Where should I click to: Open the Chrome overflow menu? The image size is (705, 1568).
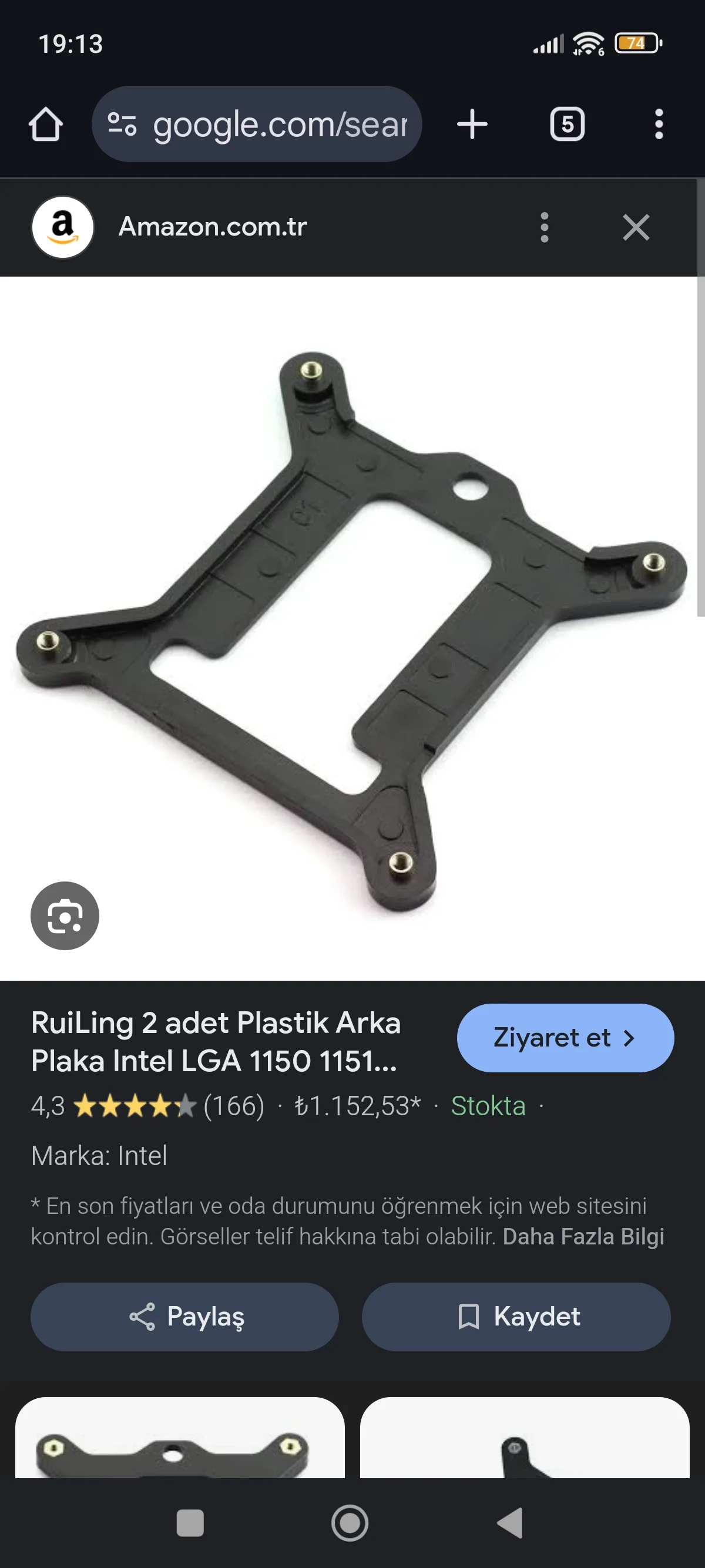[x=658, y=125]
